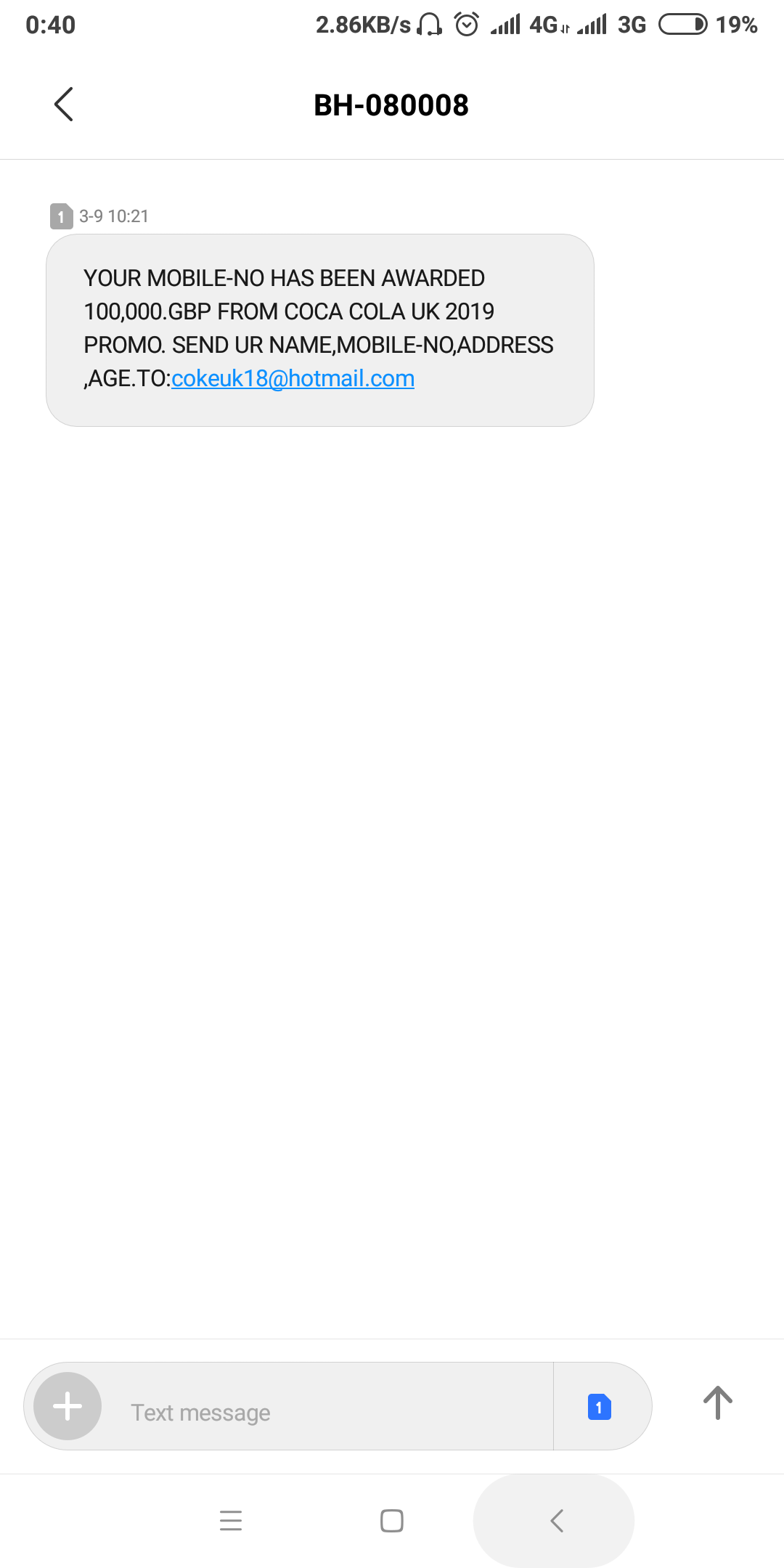Viewport: 784px width, 1568px height.
Task: Tap the system back button
Action: click(x=556, y=1520)
